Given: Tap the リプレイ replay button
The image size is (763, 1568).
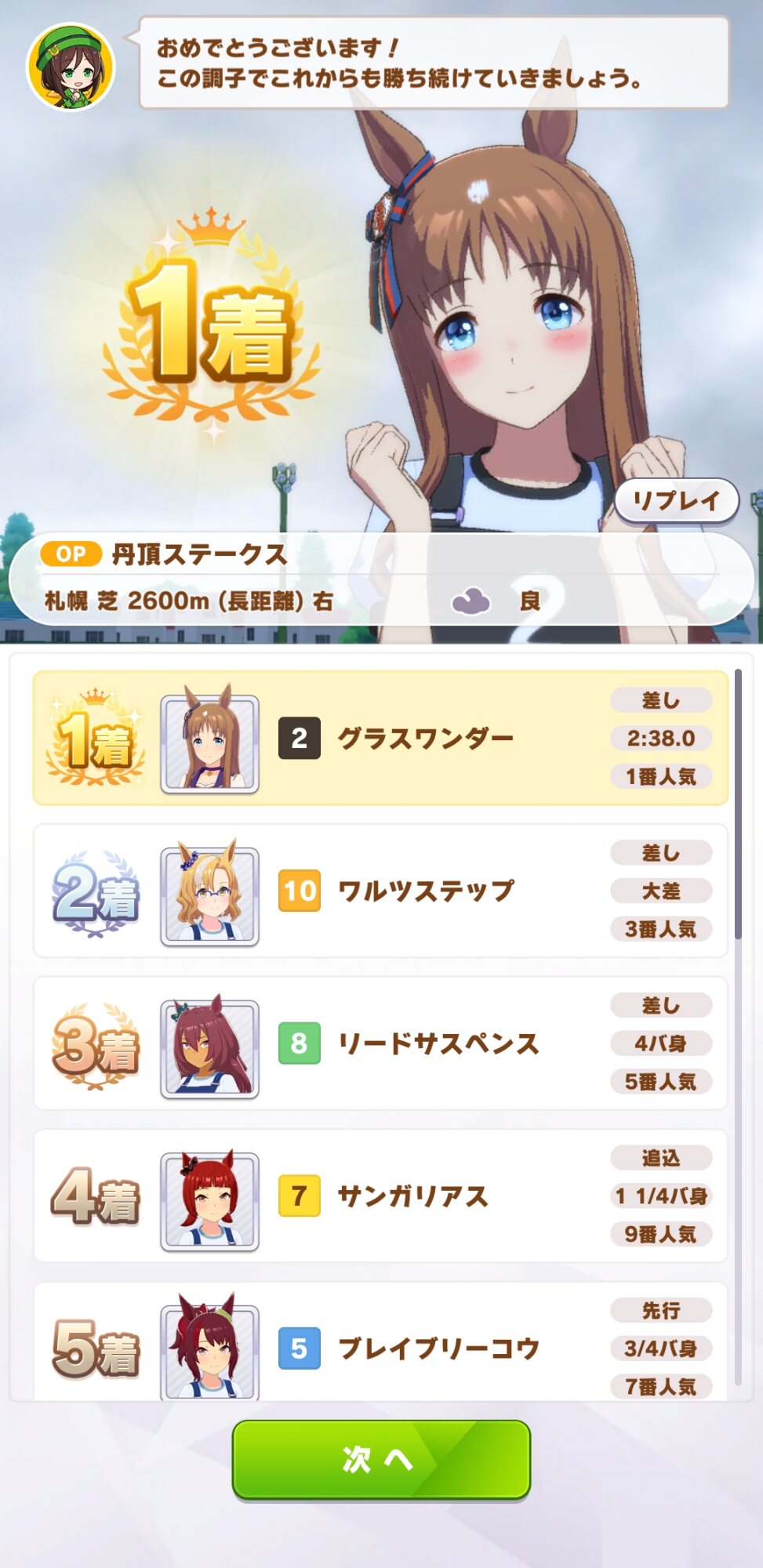Looking at the screenshot, I should [x=676, y=501].
